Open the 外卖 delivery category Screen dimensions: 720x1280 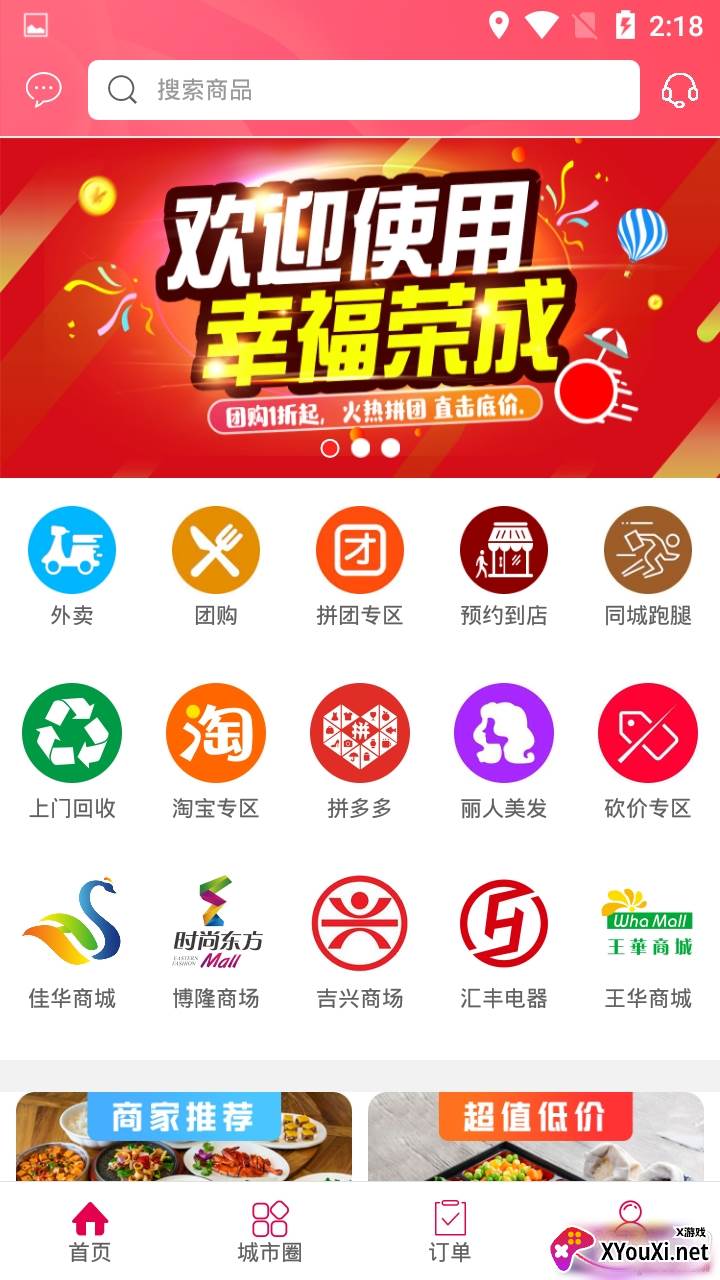click(x=72, y=566)
